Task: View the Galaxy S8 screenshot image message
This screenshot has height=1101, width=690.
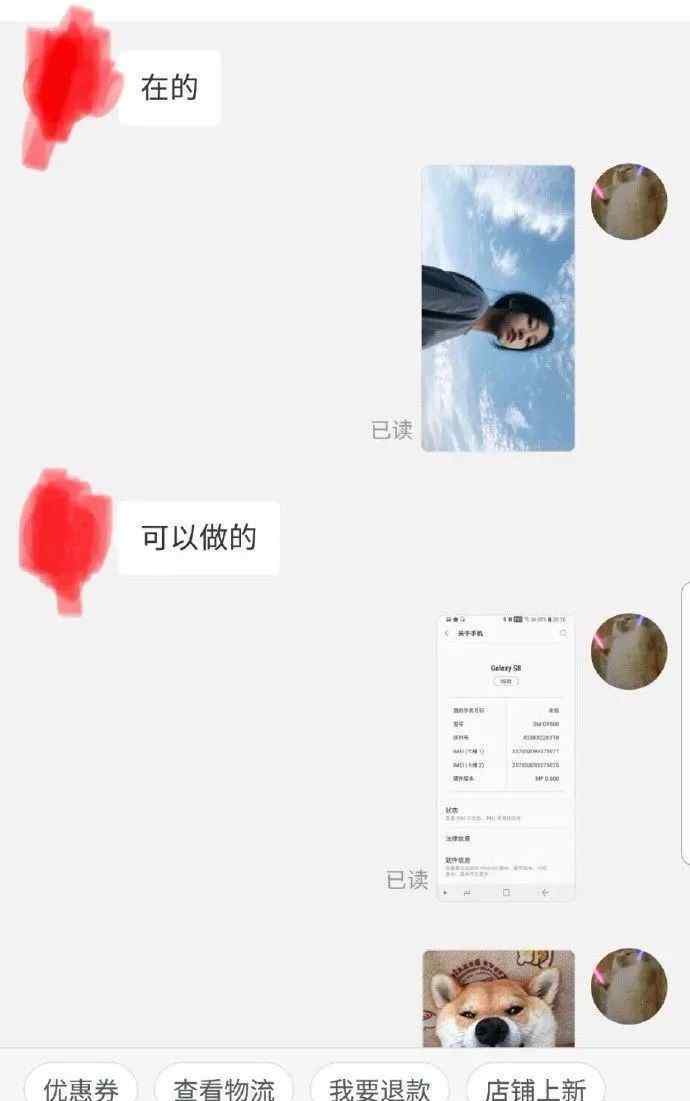Action: (506, 756)
